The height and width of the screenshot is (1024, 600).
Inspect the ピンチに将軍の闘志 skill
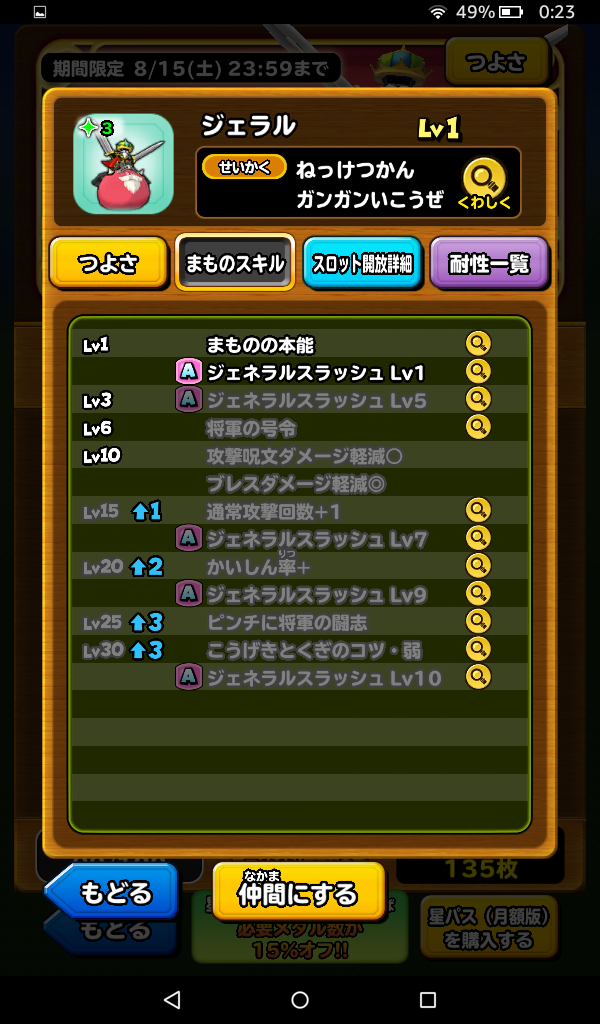(479, 622)
